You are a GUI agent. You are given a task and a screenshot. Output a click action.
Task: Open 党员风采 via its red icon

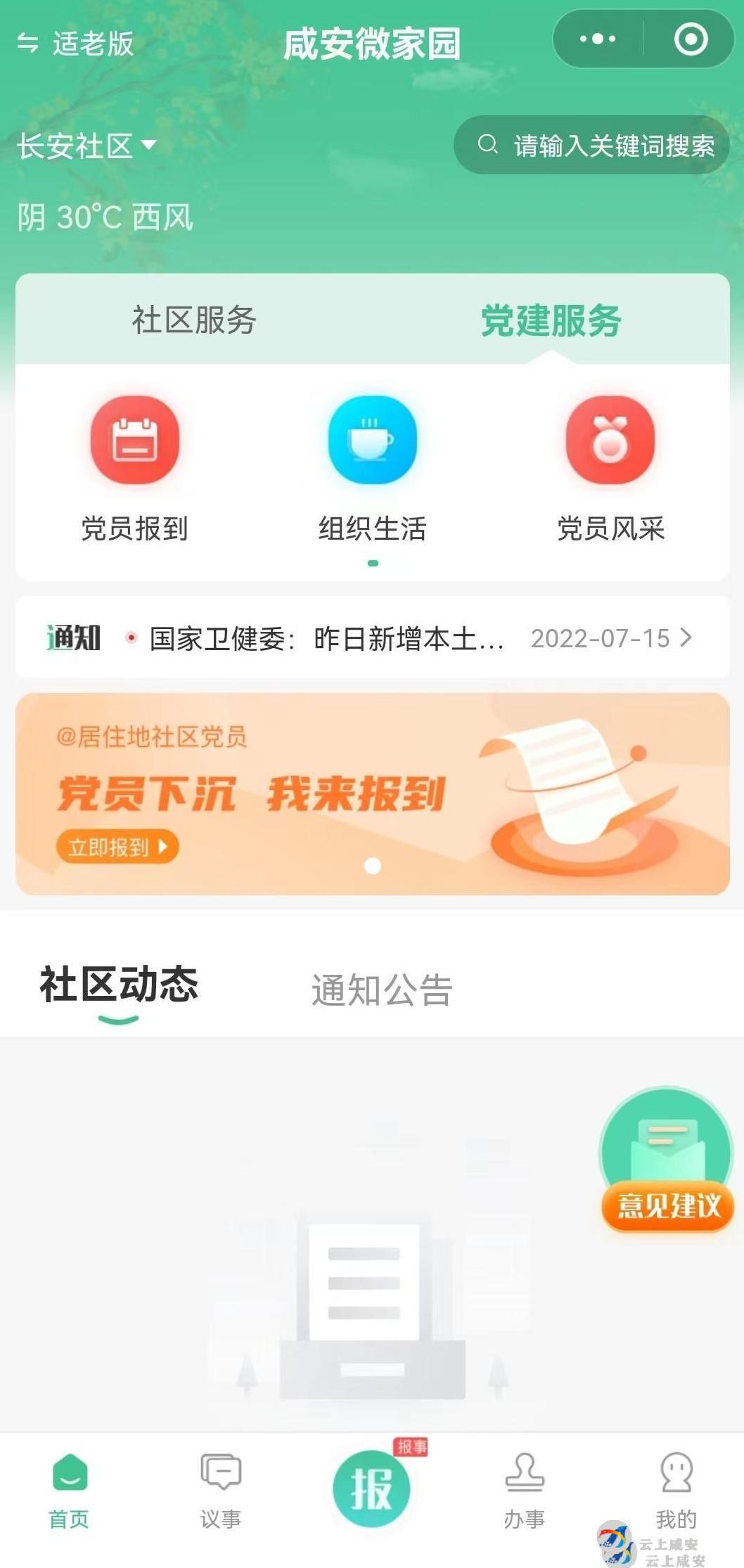click(611, 441)
